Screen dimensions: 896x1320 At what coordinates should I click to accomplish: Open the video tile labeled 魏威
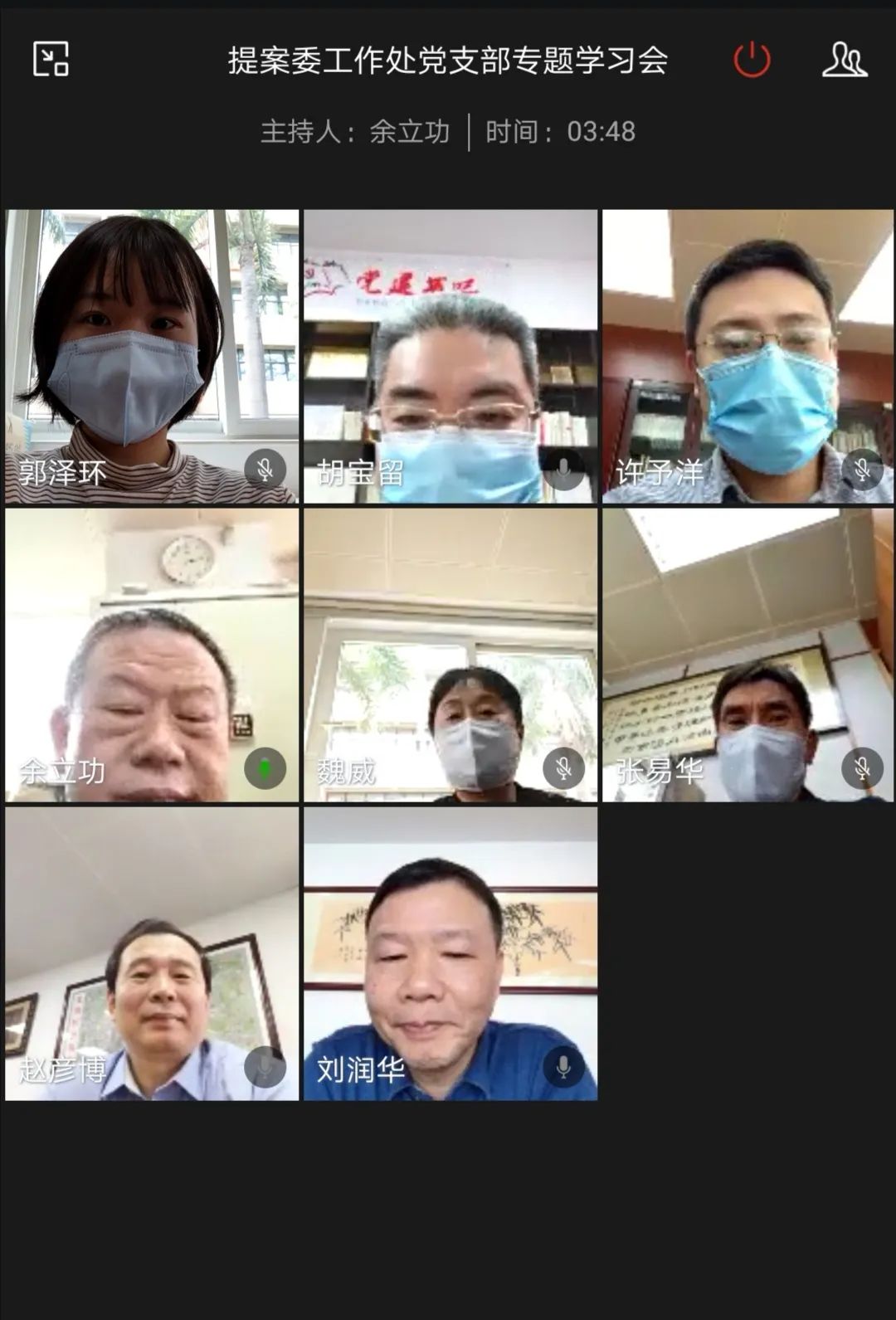click(x=450, y=655)
